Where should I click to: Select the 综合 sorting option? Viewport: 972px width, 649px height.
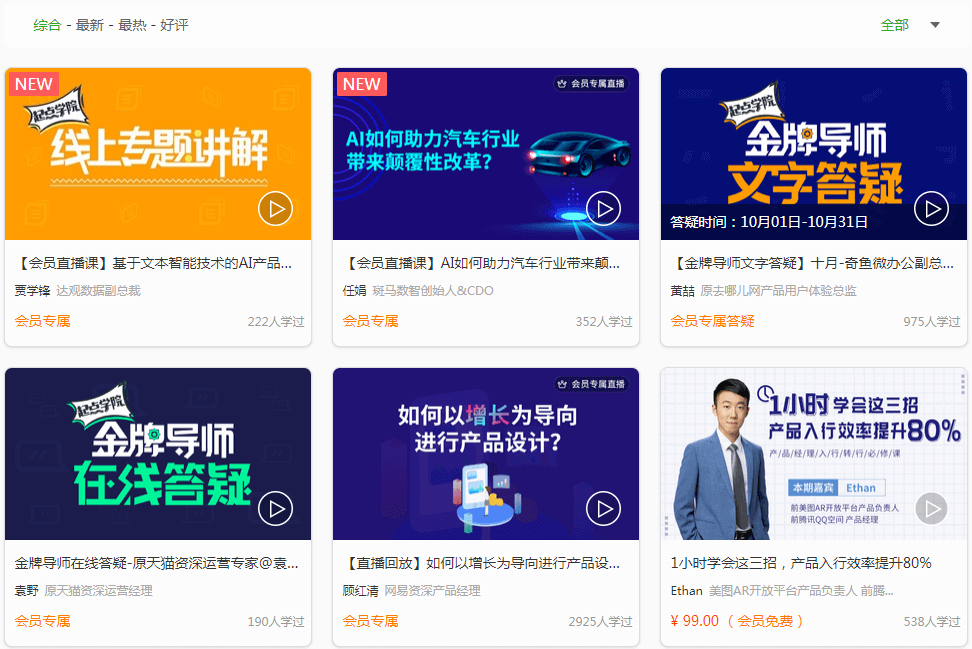click(x=47, y=25)
